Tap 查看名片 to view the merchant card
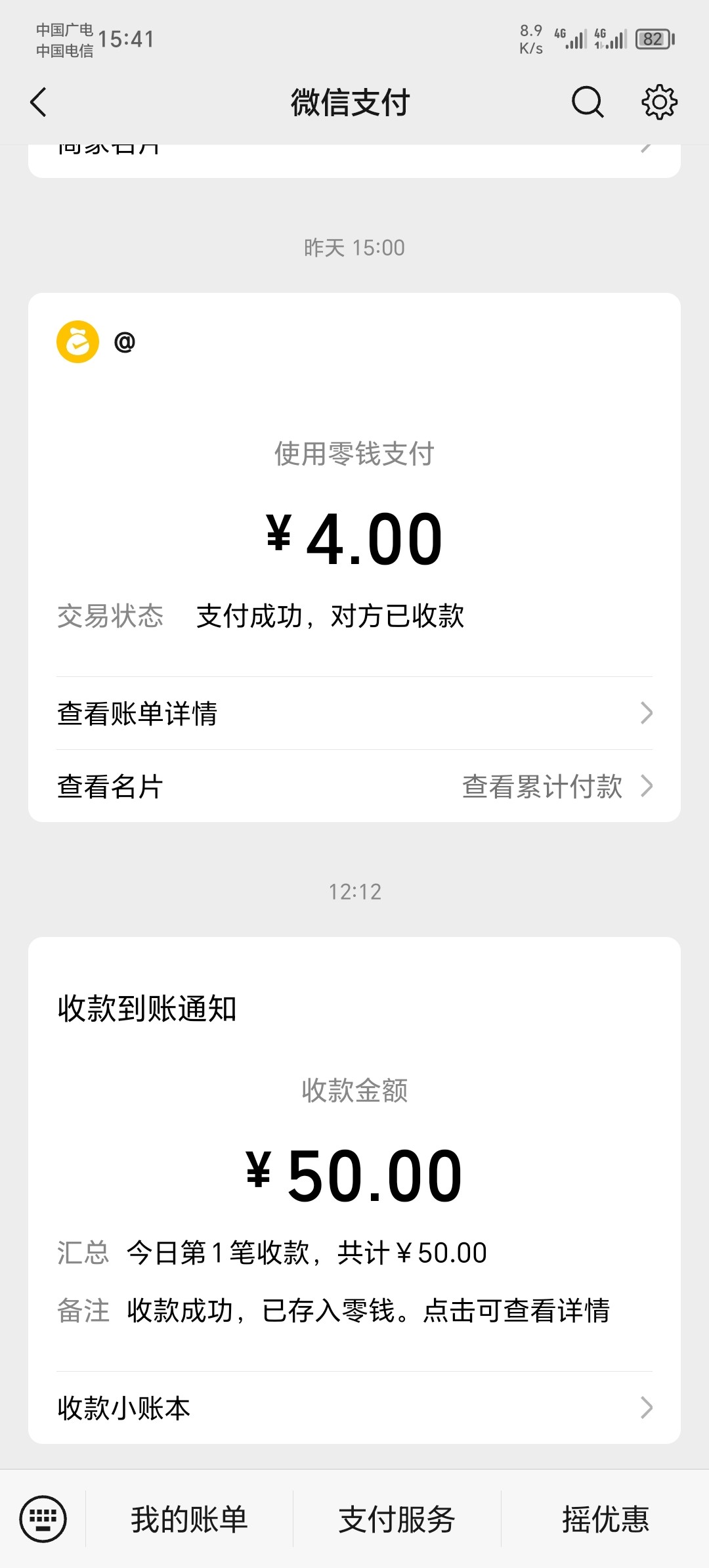 click(x=110, y=787)
